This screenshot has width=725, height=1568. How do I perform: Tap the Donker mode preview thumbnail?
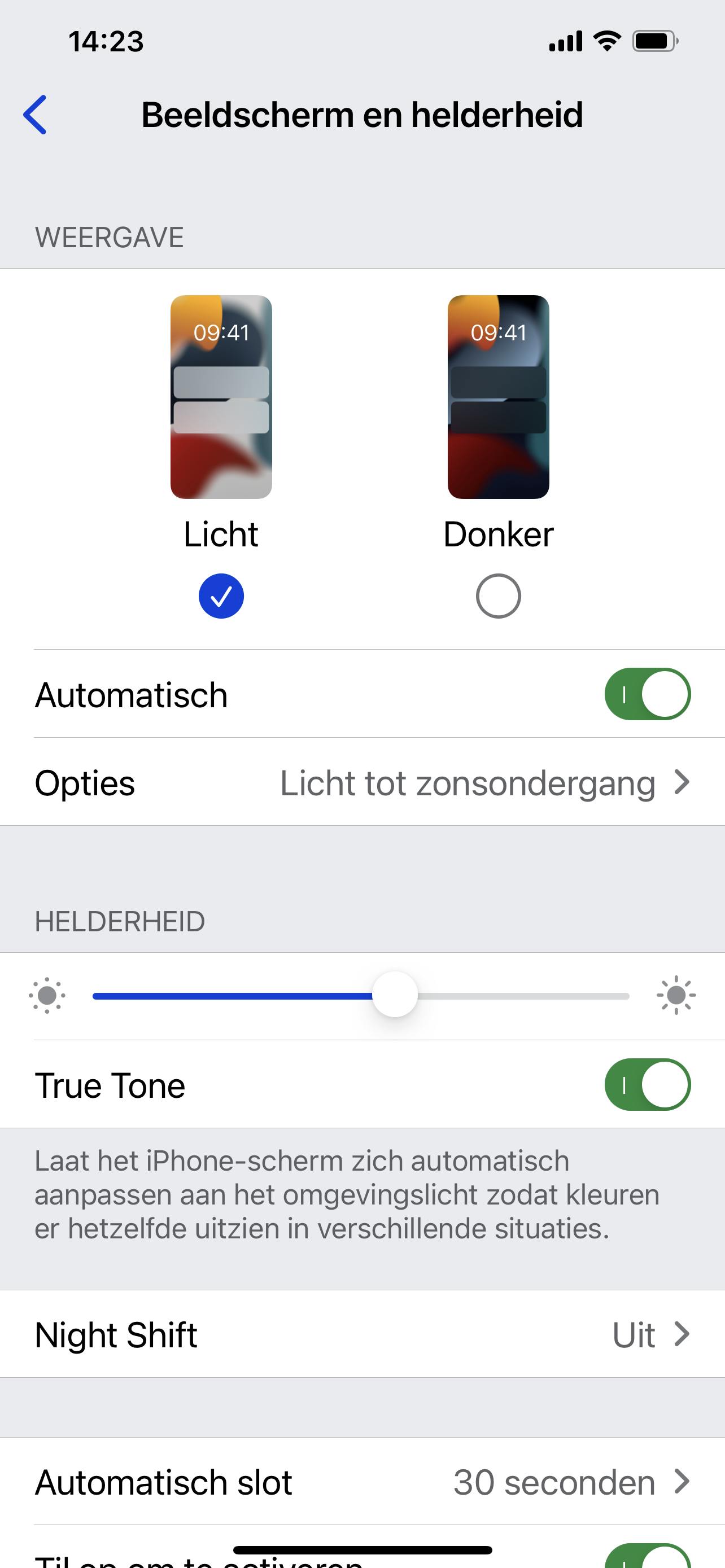click(497, 396)
